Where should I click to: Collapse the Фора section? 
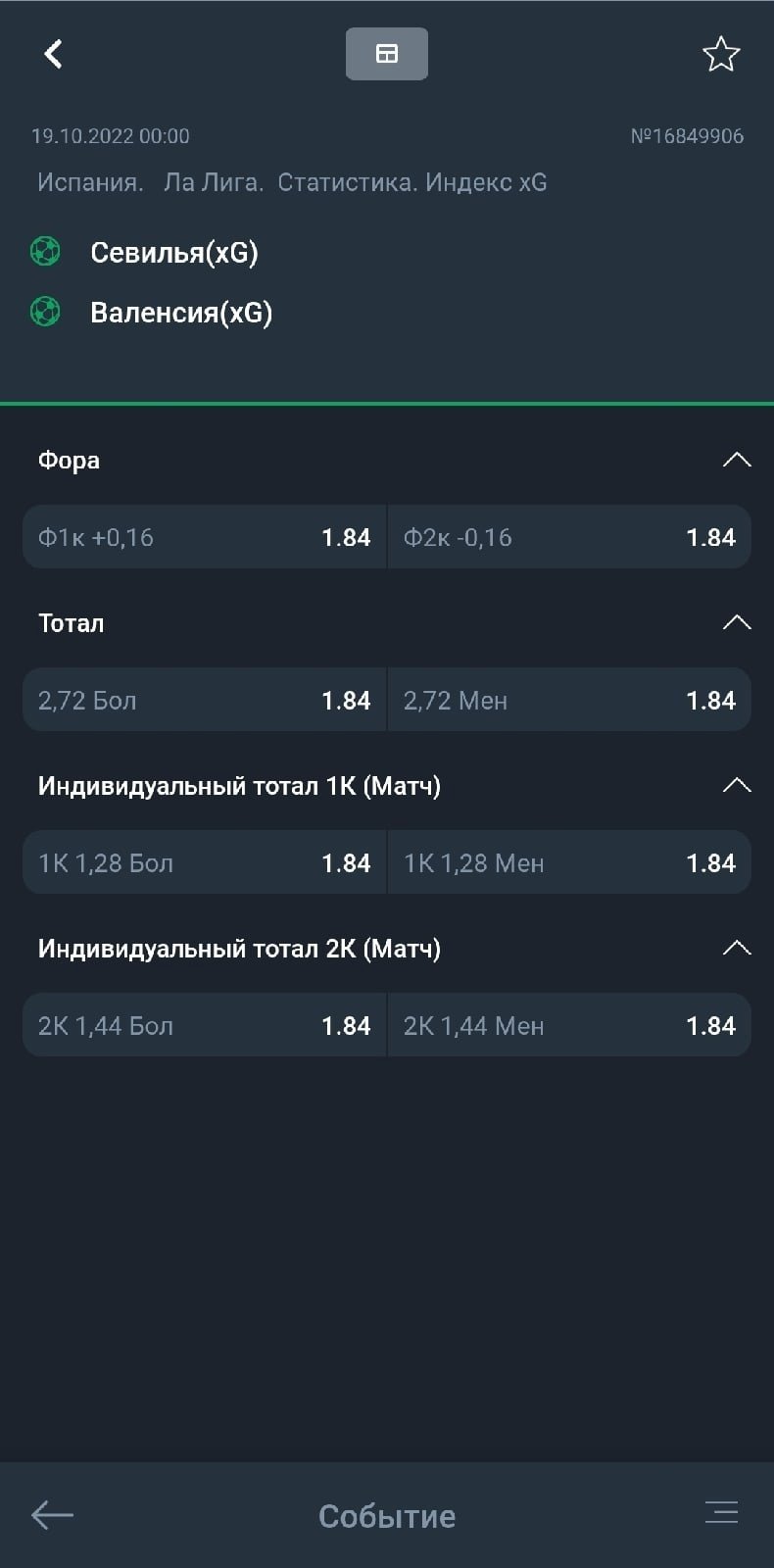coord(736,460)
